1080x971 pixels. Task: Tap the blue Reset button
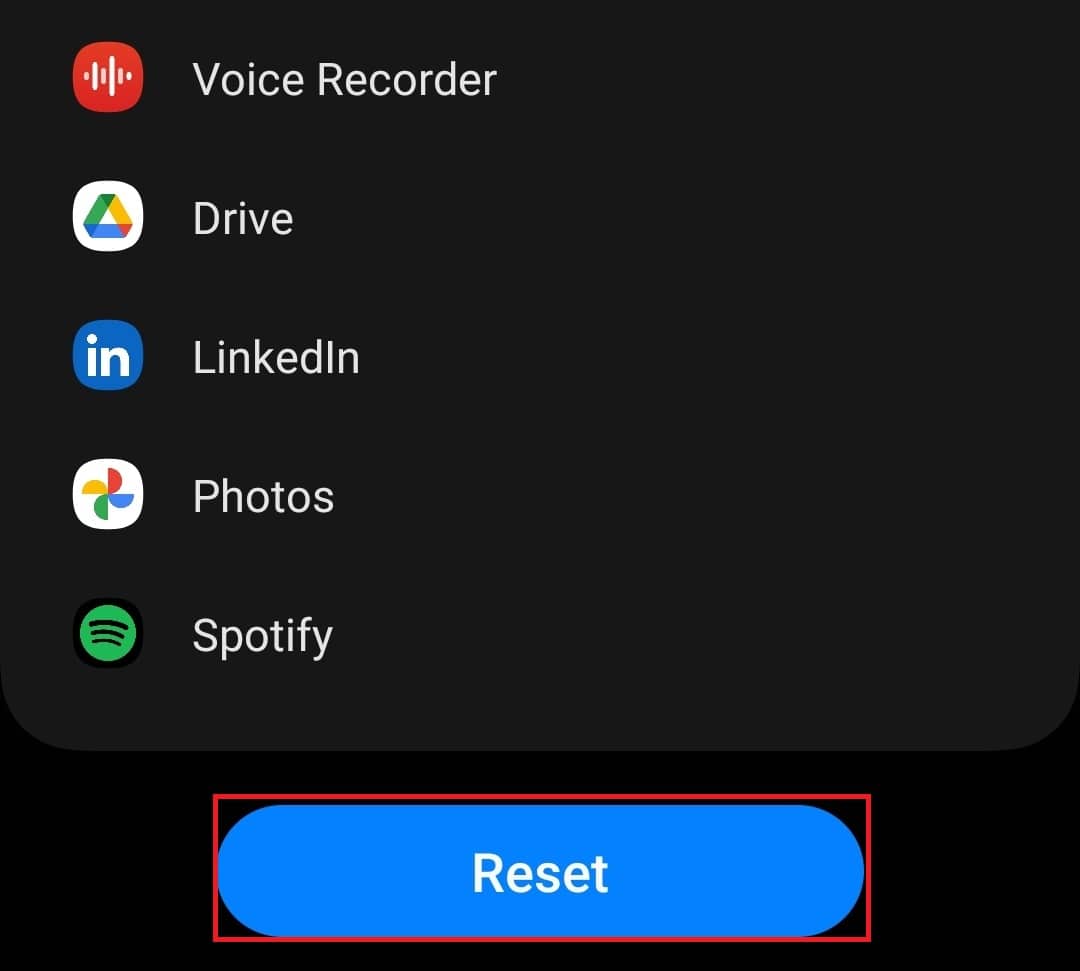[540, 871]
